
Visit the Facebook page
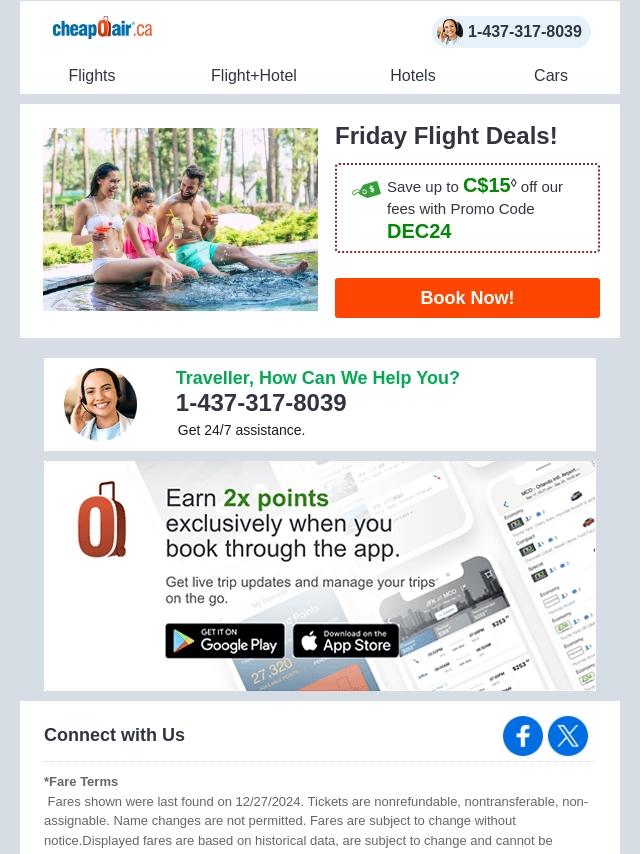pos(523,736)
